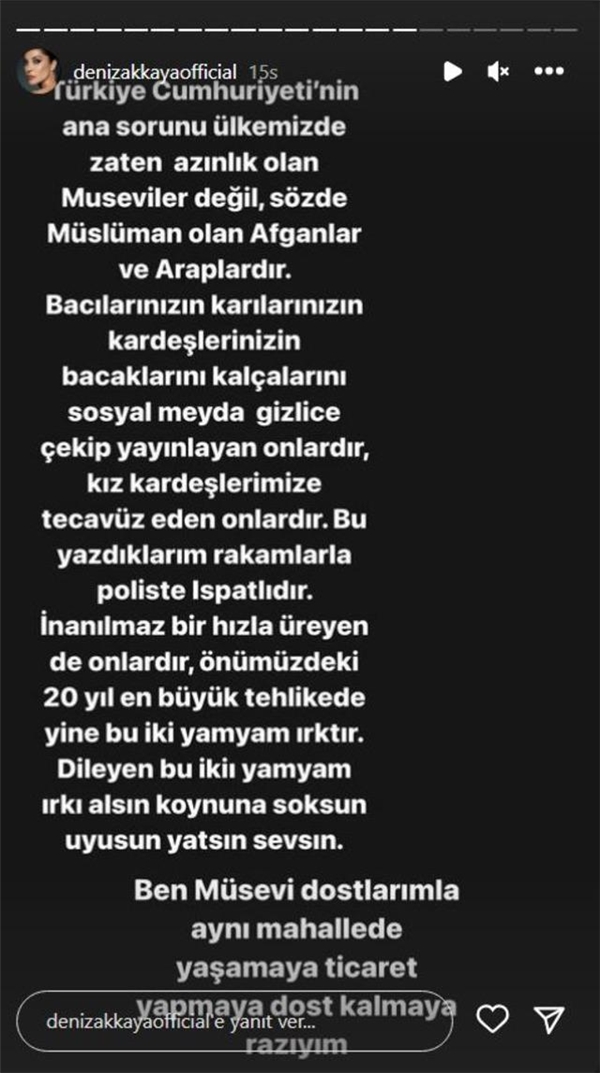Image resolution: width=600 pixels, height=1073 pixels.
Task: Open denizakkayaofficial's profile picture
Action: click(38, 72)
